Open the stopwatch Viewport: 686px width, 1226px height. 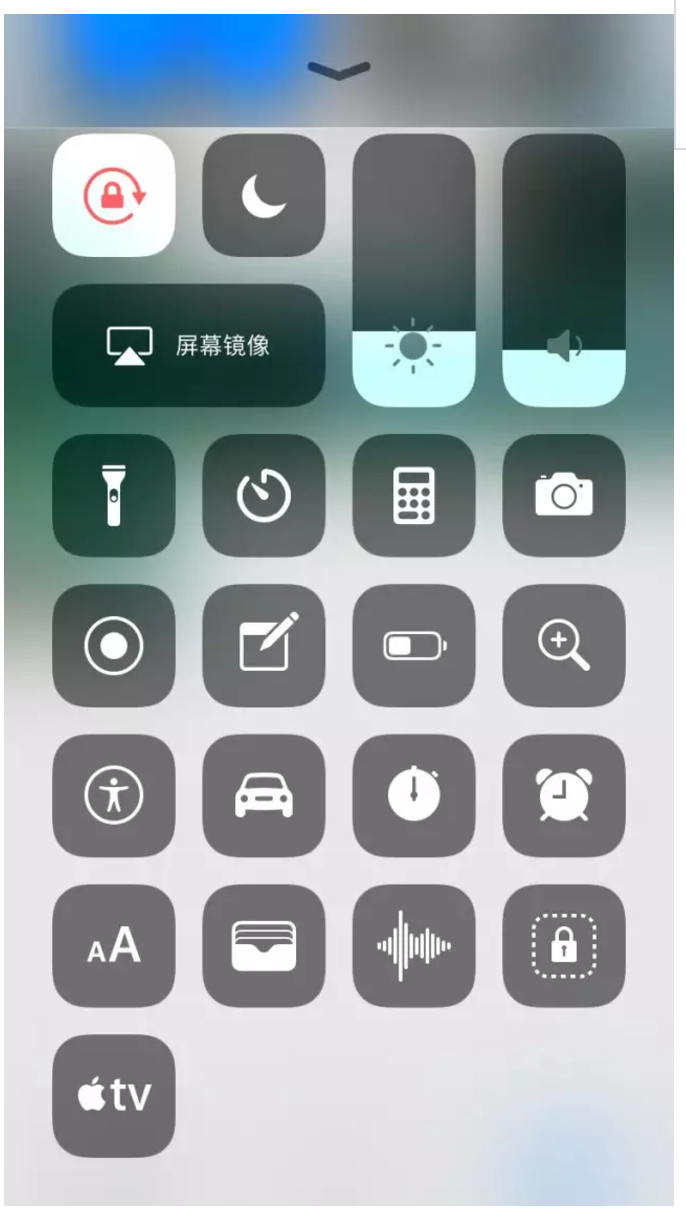point(413,795)
